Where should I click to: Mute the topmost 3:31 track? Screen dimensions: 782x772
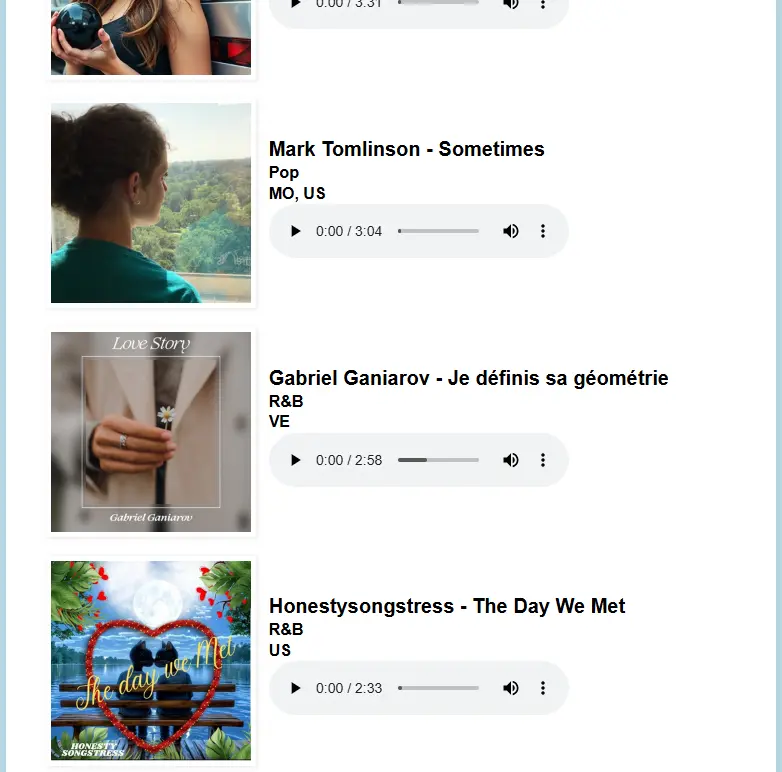(511, 4)
